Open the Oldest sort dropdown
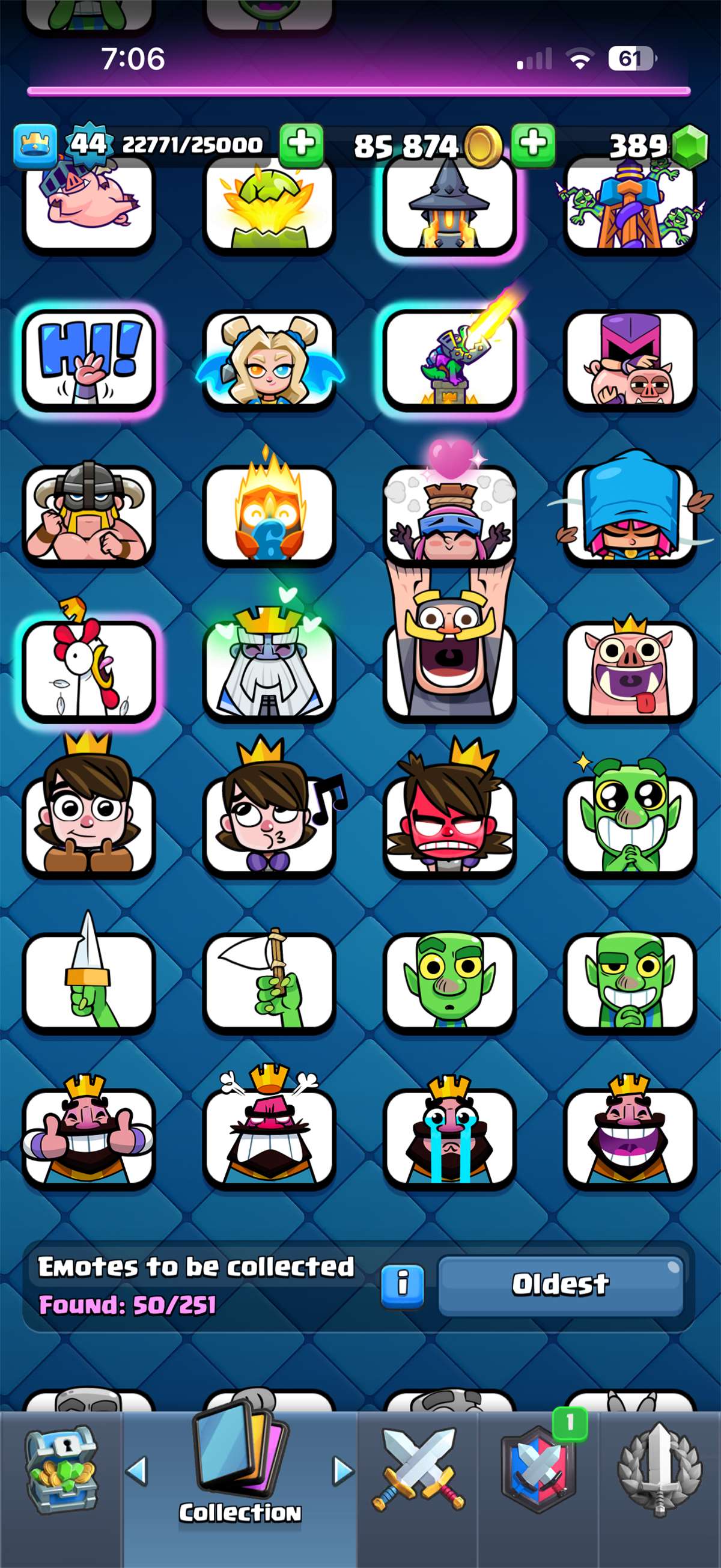 tap(560, 1284)
